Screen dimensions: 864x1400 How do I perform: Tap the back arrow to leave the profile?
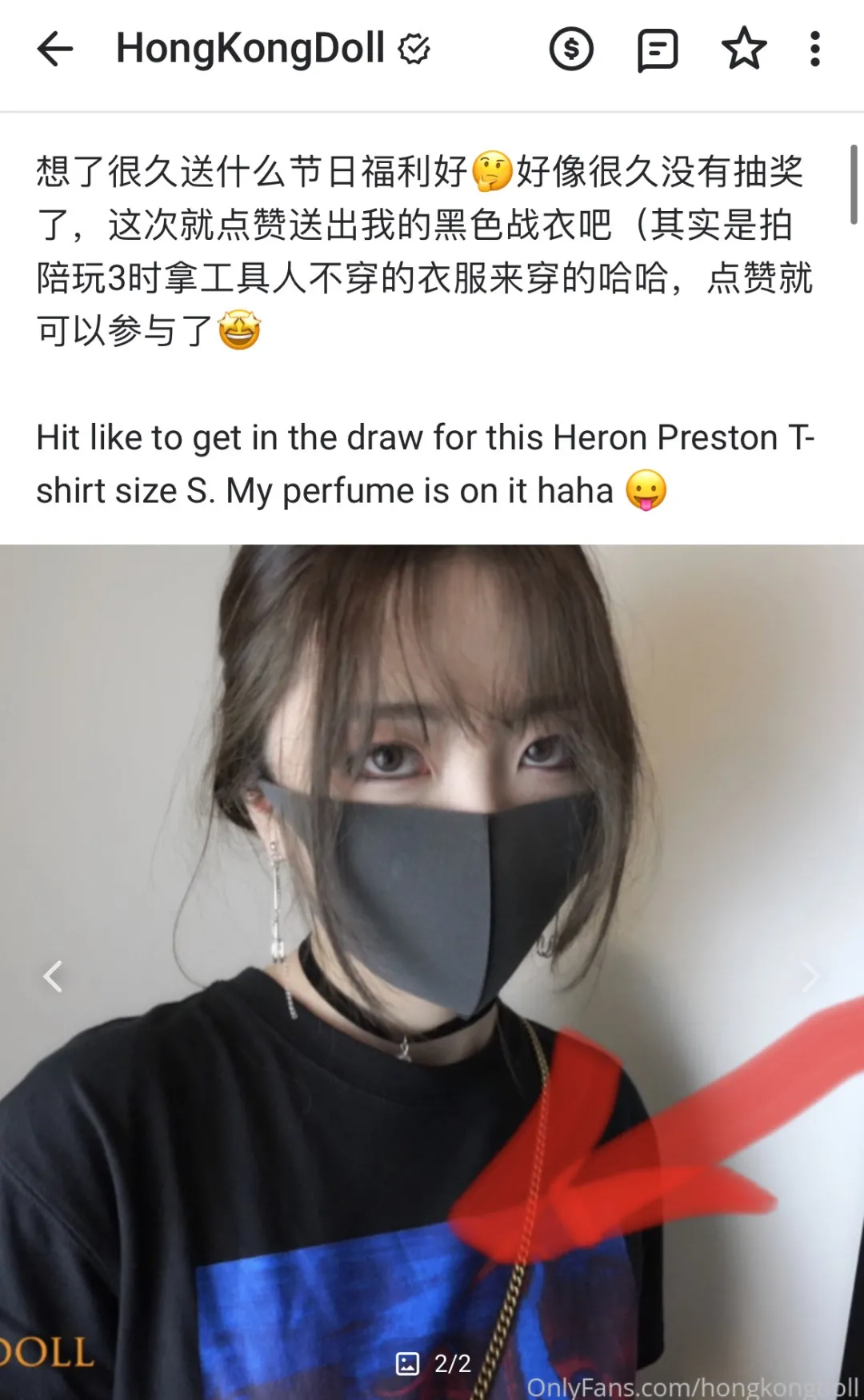coord(54,50)
